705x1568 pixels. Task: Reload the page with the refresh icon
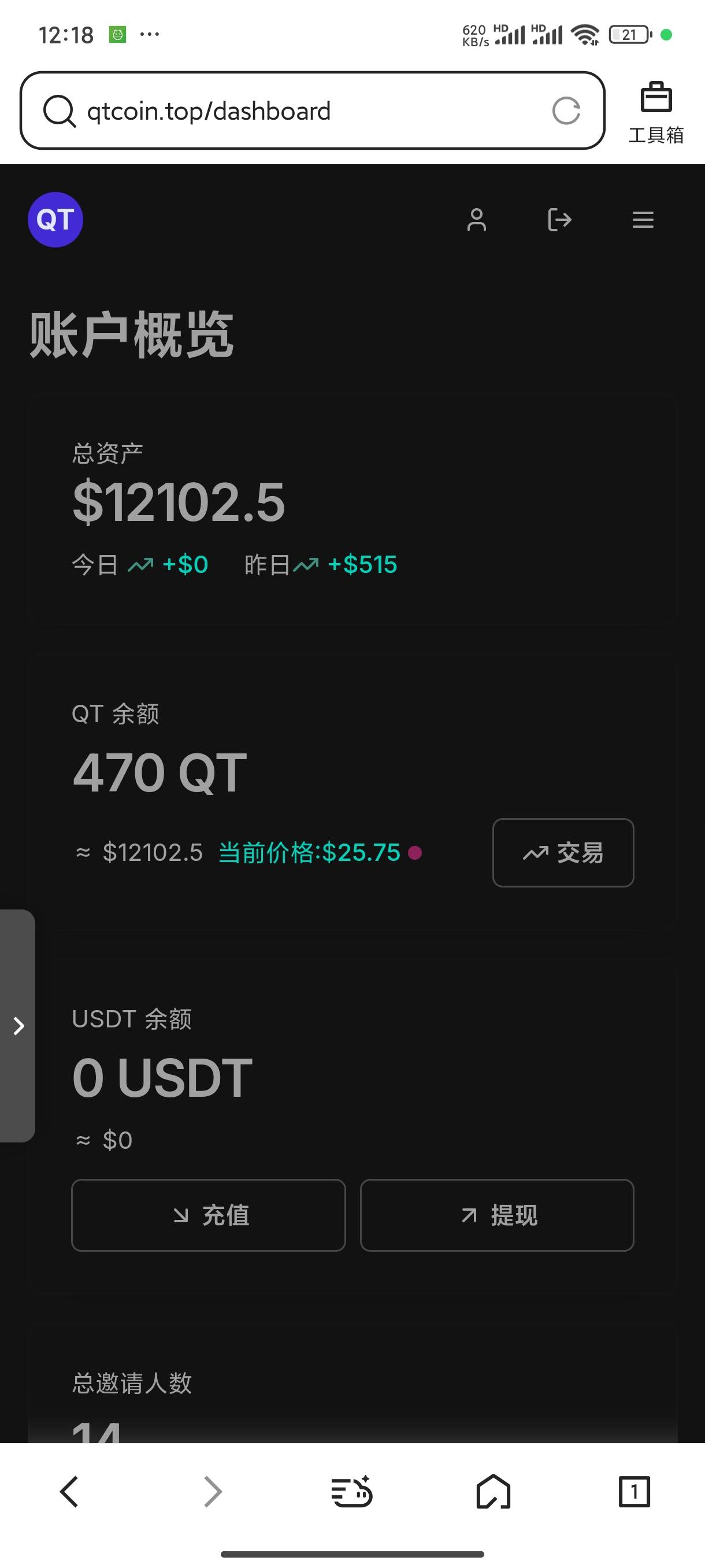pyautogui.click(x=566, y=111)
